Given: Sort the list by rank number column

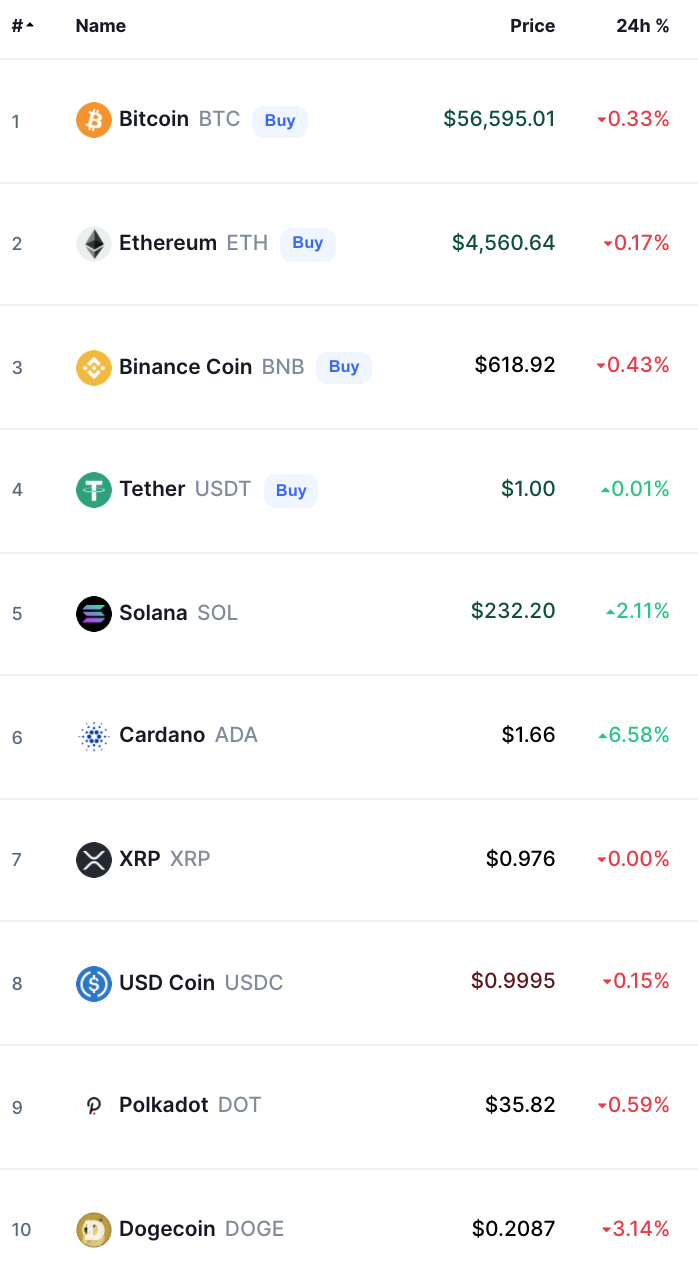Looking at the screenshot, I should point(22,26).
